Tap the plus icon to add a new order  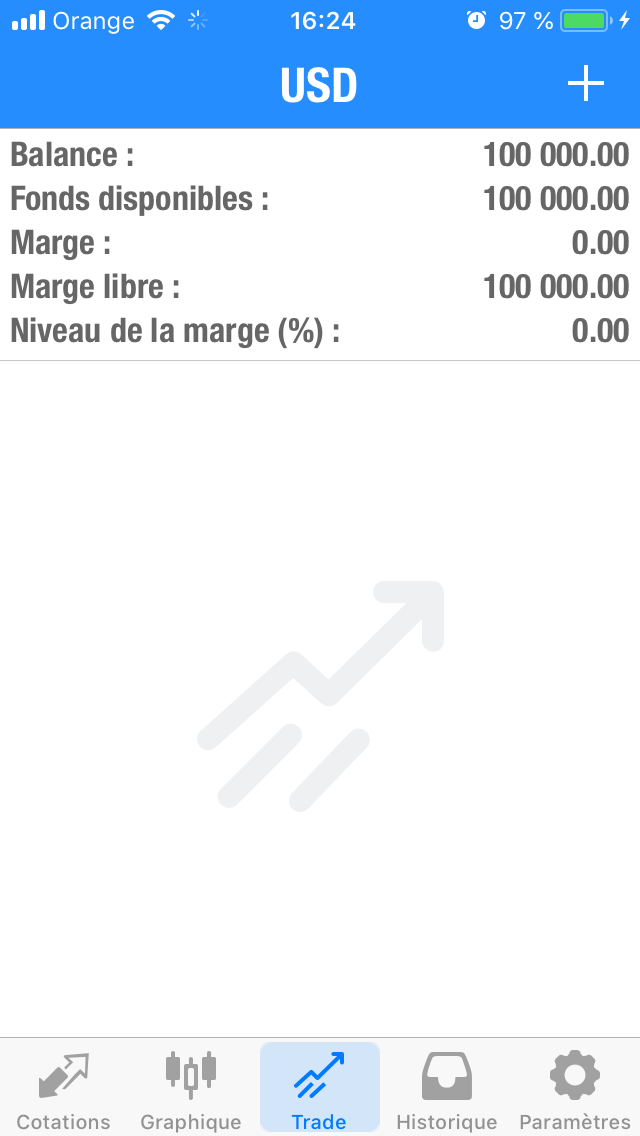pyautogui.click(x=586, y=85)
